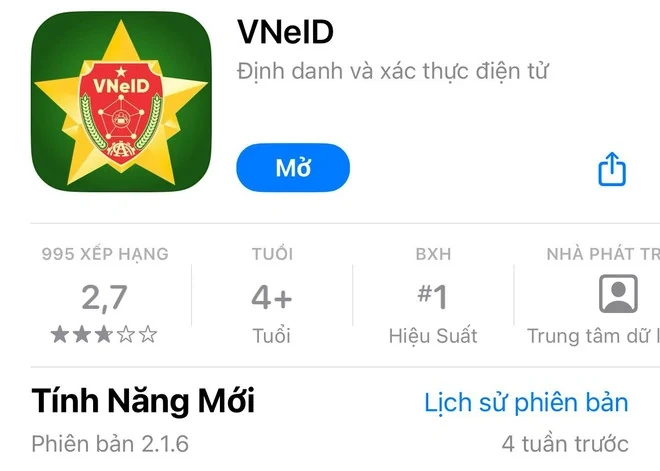View the 995 ratings and reviews
The height and width of the screenshot is (471, 660).
(x=104, y=297)
